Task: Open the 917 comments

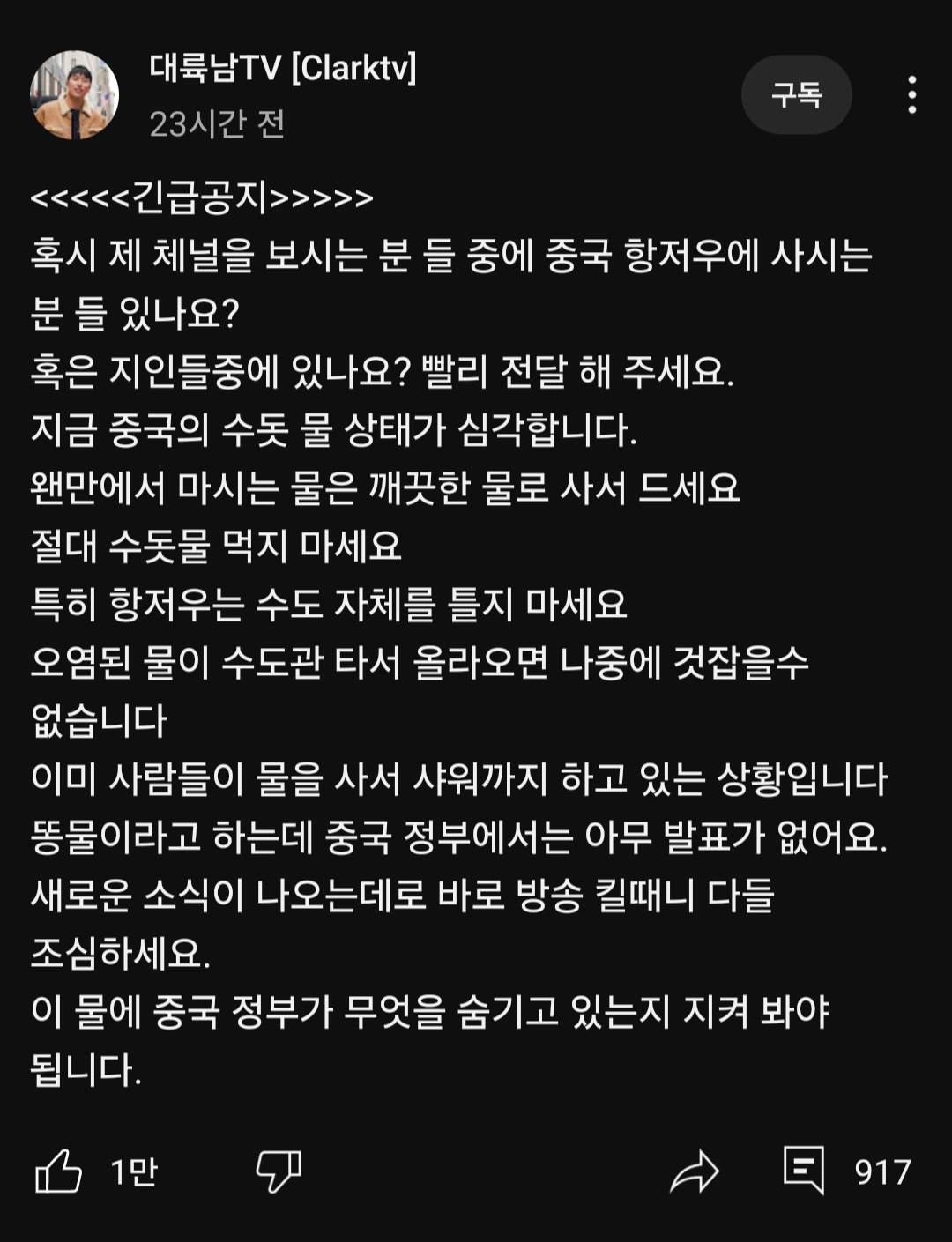Action: 804,1171
